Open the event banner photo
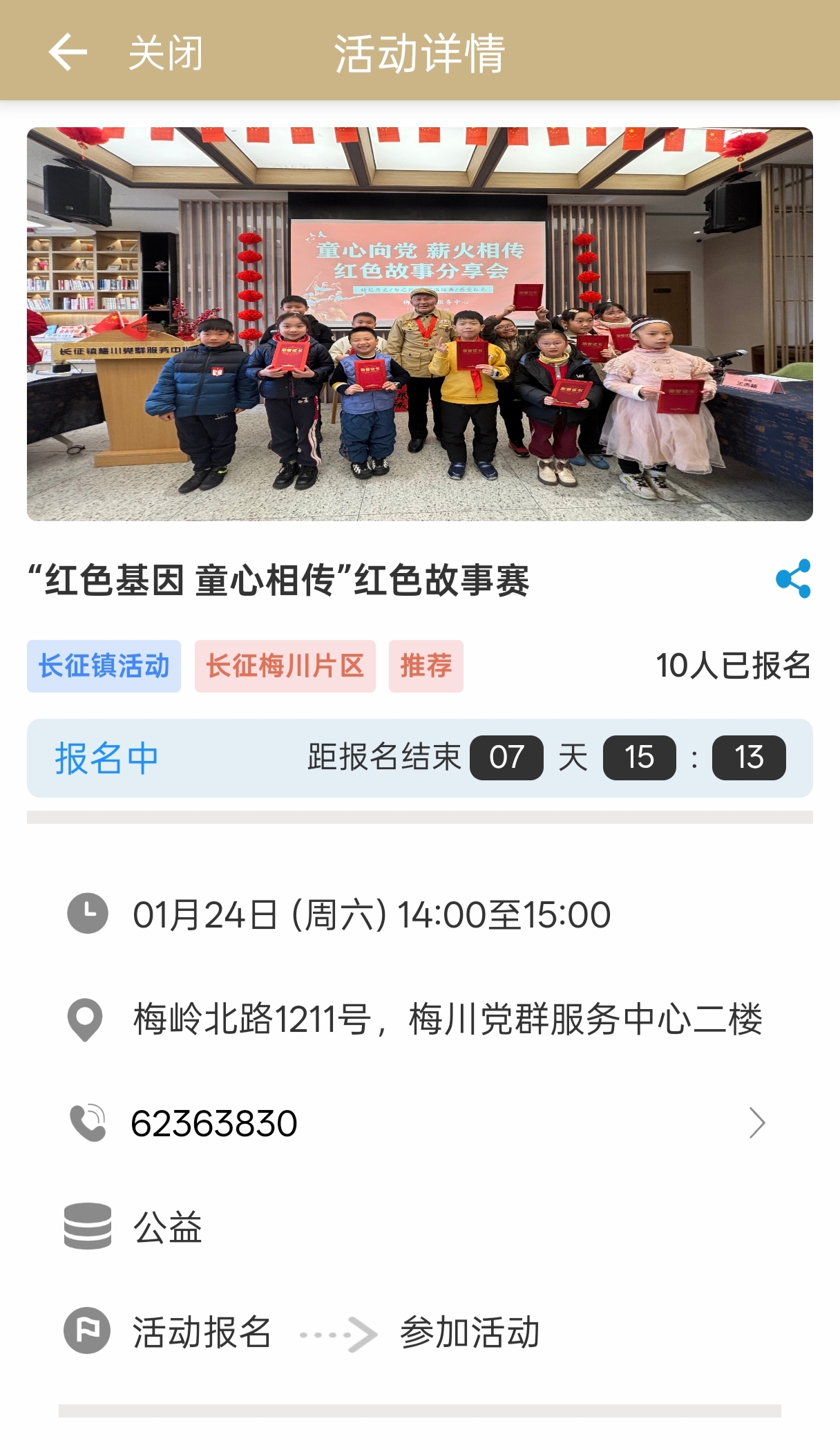The image size is (840, 1450). [419, 323]
